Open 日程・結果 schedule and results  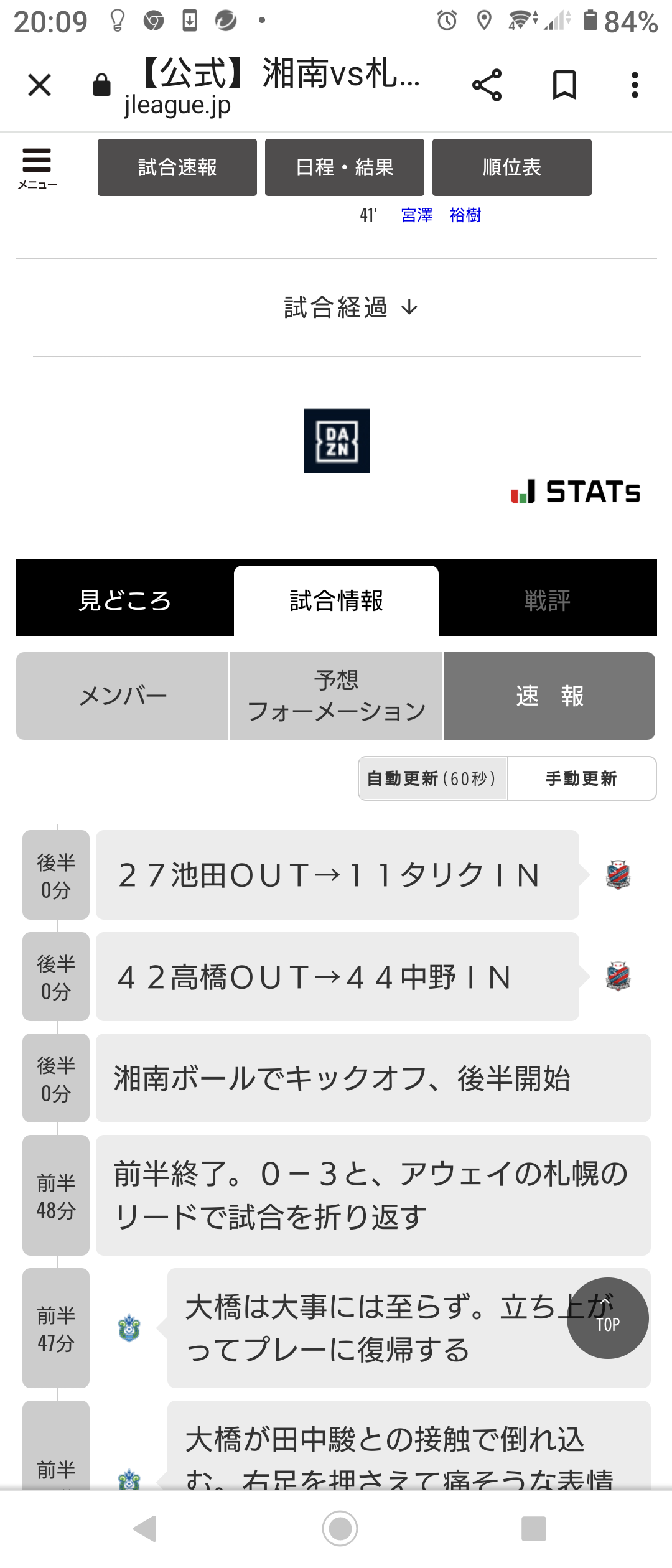pos(345,167)
